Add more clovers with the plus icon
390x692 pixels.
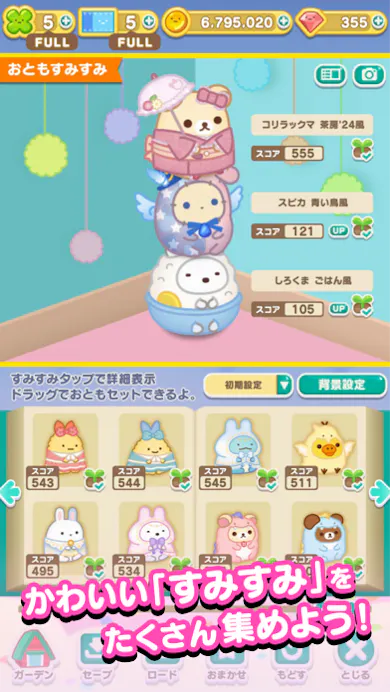point(66,21)
